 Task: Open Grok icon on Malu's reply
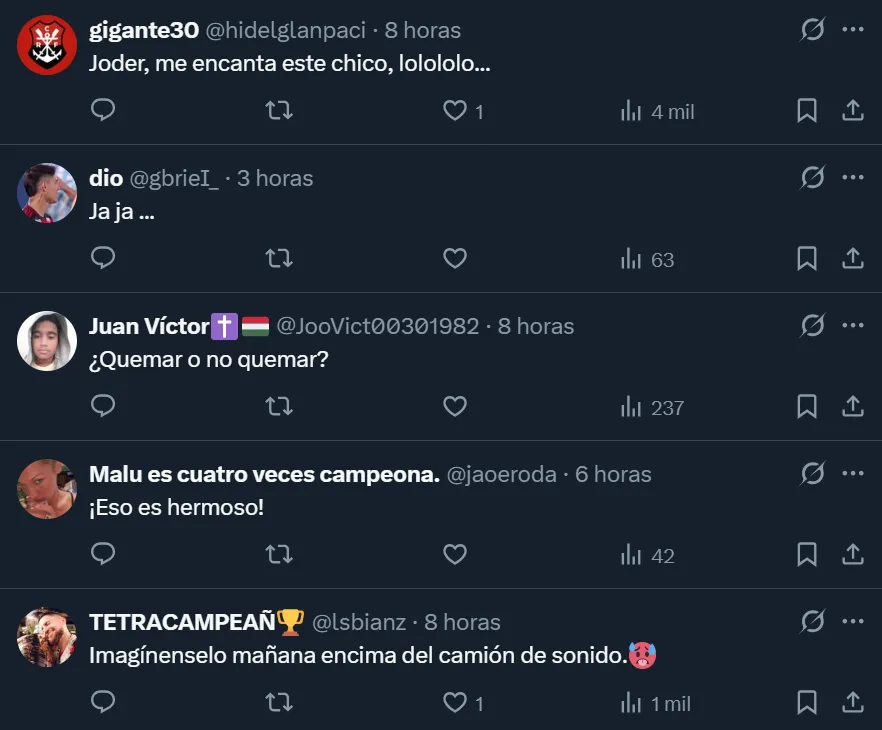(813, 474)
